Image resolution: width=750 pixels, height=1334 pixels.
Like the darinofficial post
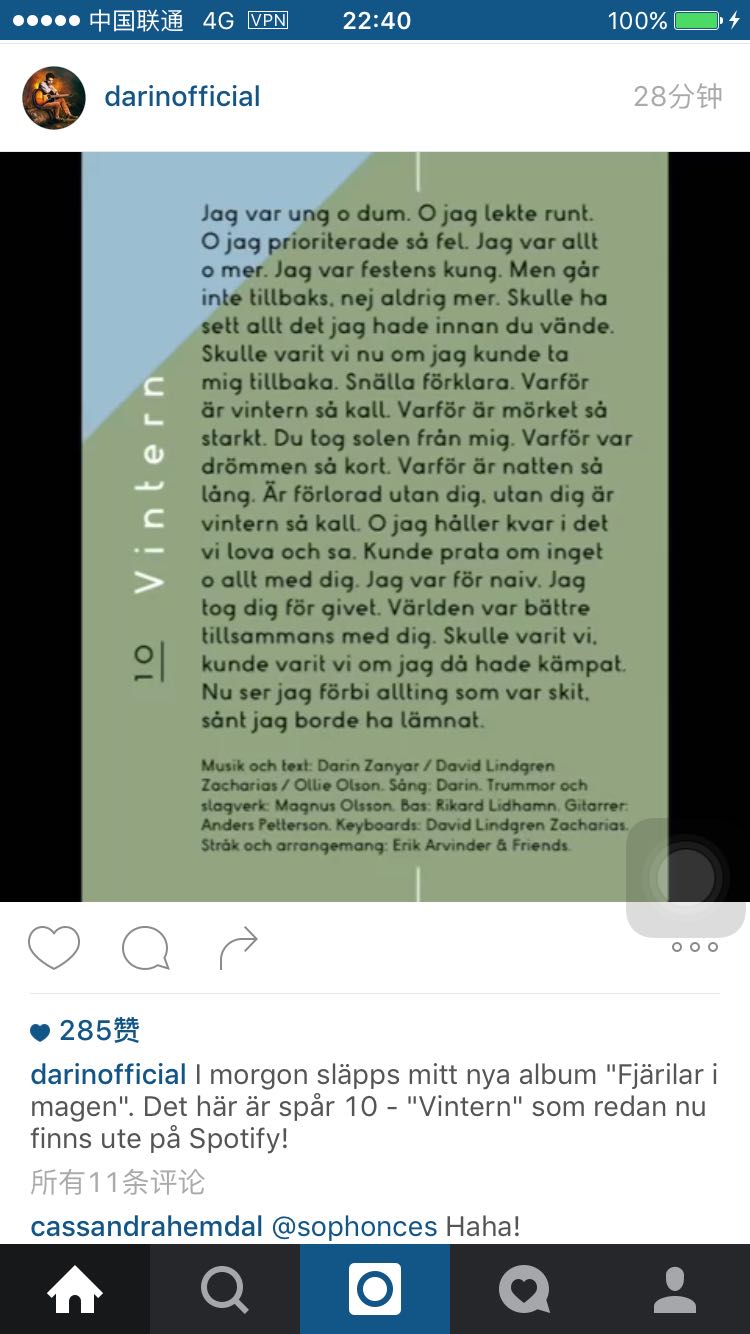[x=54, y=947]
